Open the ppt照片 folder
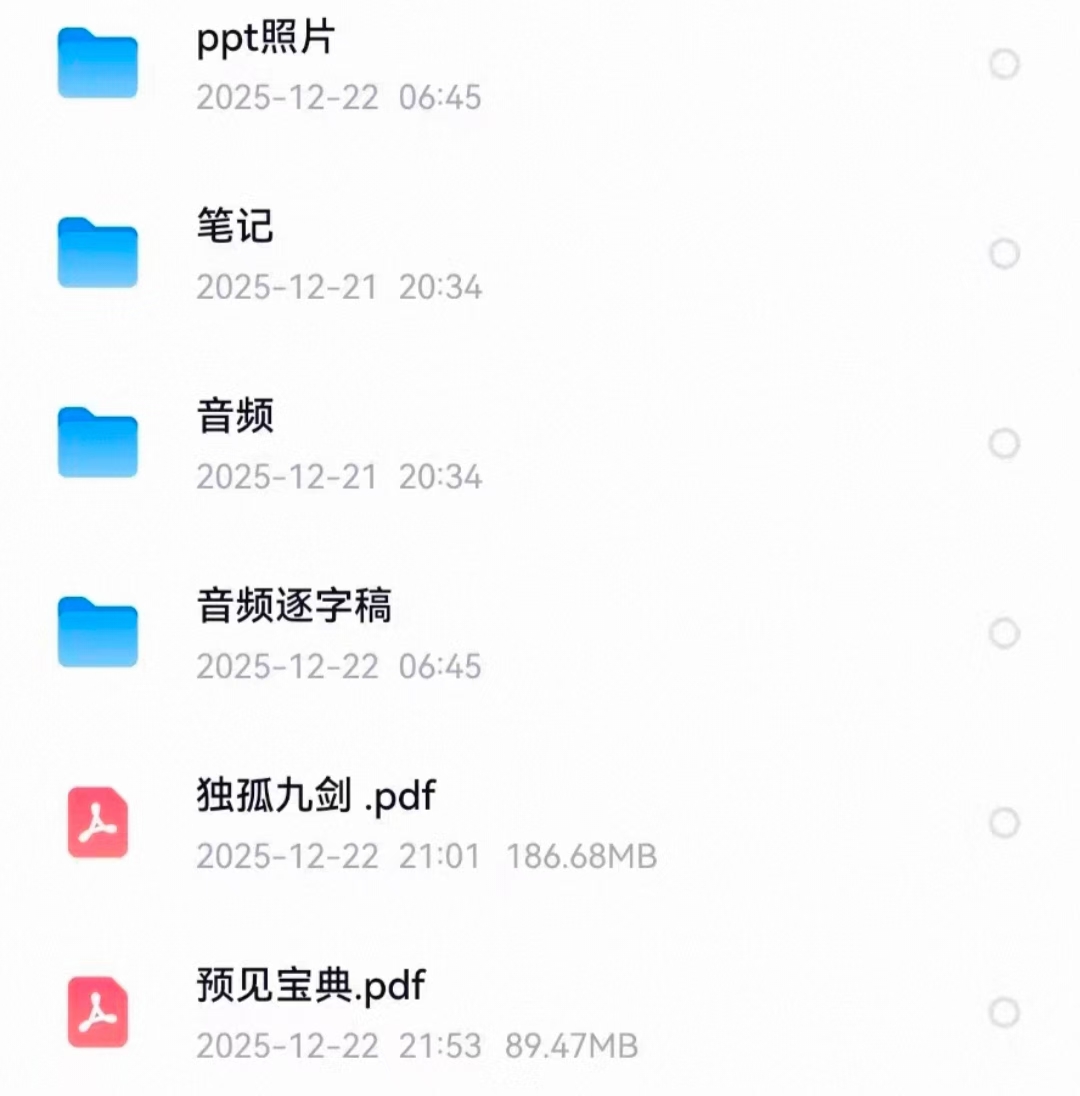The height and width of the screenshot is (1096, 1080). (x=265, y=40)
